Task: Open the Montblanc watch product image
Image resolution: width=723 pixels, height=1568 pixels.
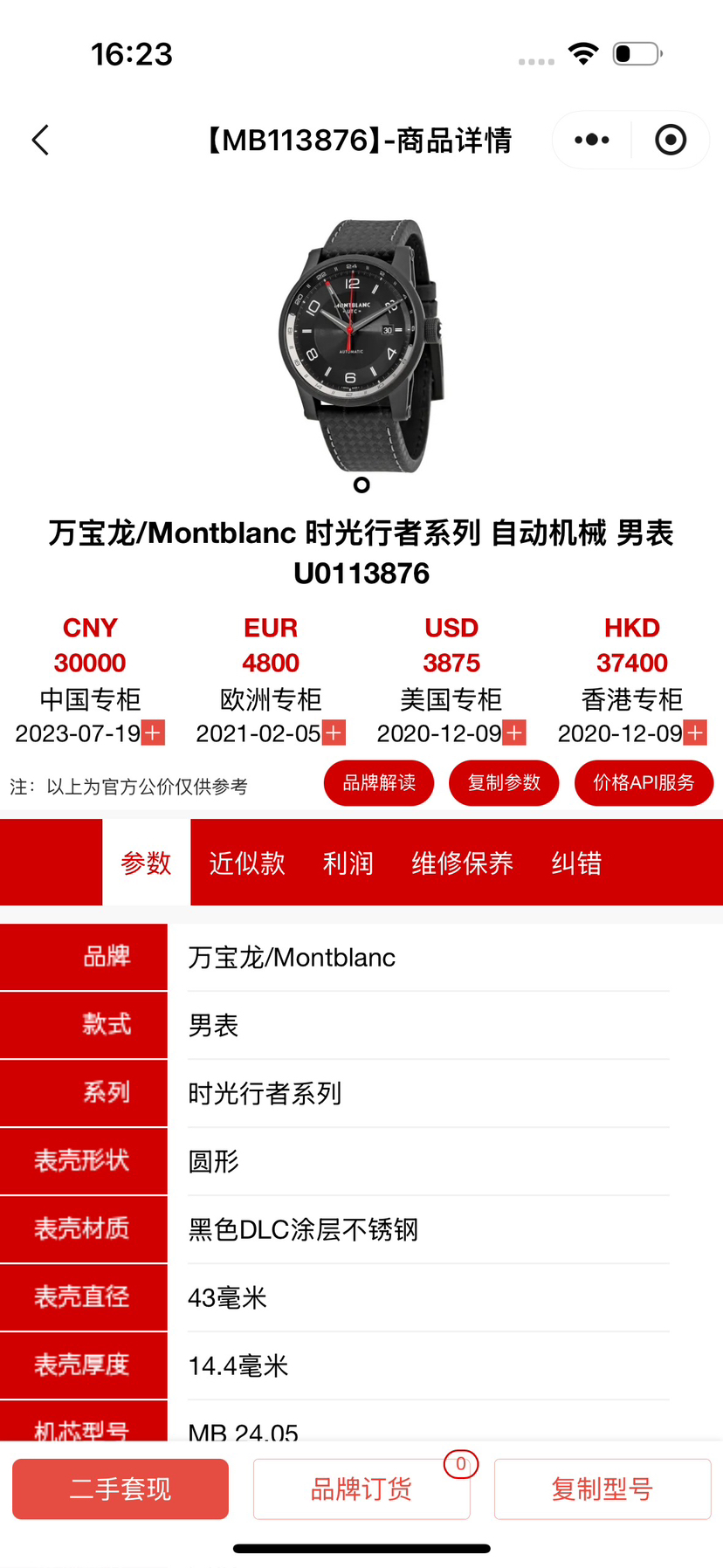Action: coord(361,345)
